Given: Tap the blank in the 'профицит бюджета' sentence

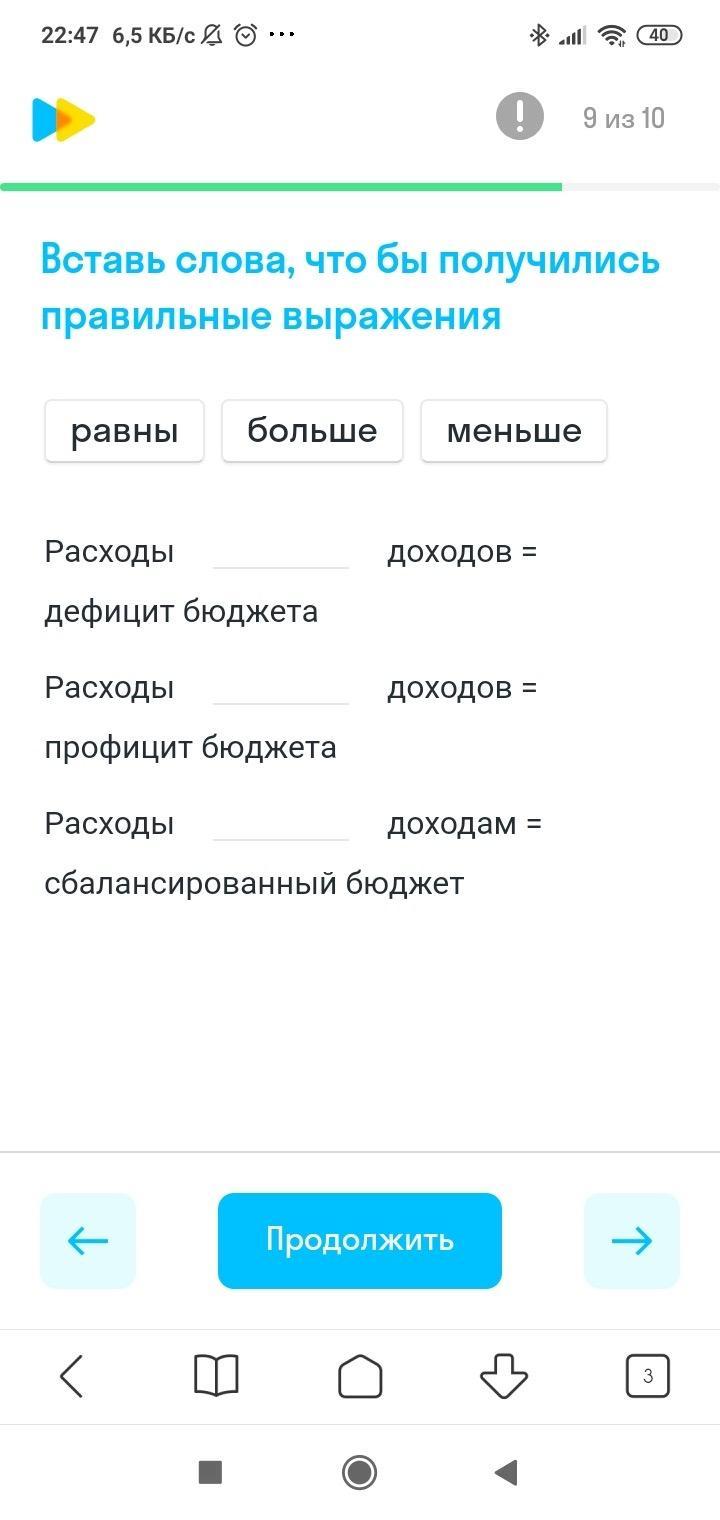Looking at the screenshot, I should point(281,688).
